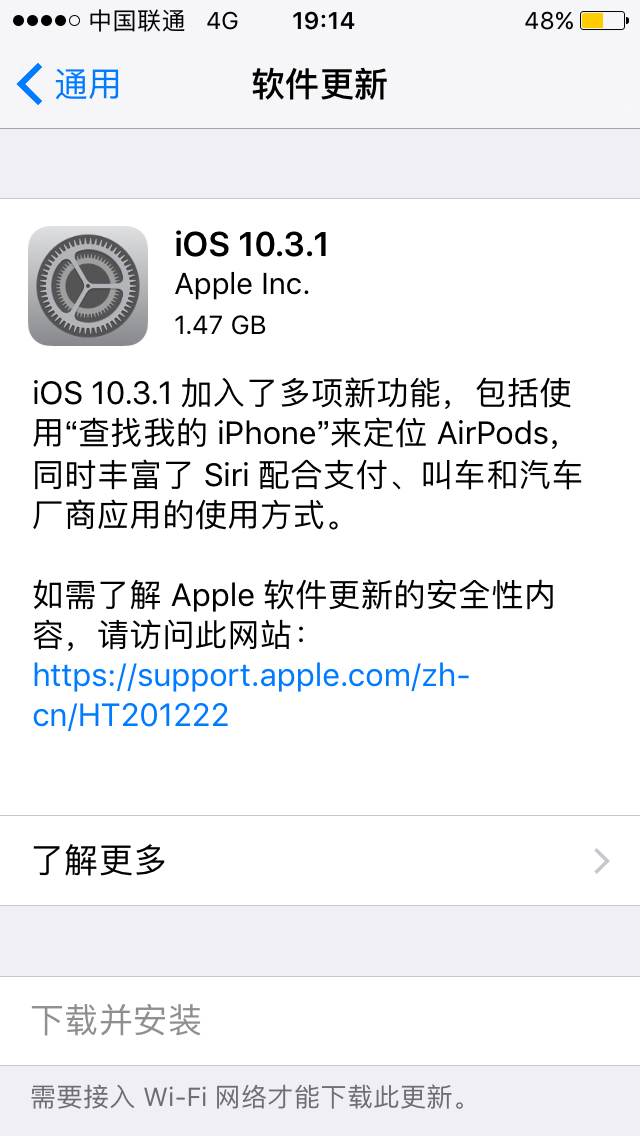The image size is (640, 1136).
Task: Open the 了解更多 row
Action: tap(320, 861)
